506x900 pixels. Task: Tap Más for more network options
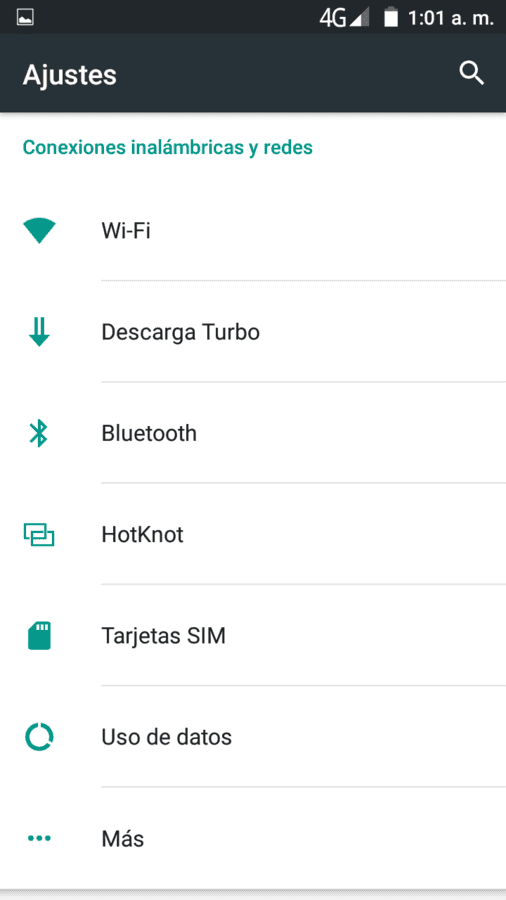coord(253,838)
